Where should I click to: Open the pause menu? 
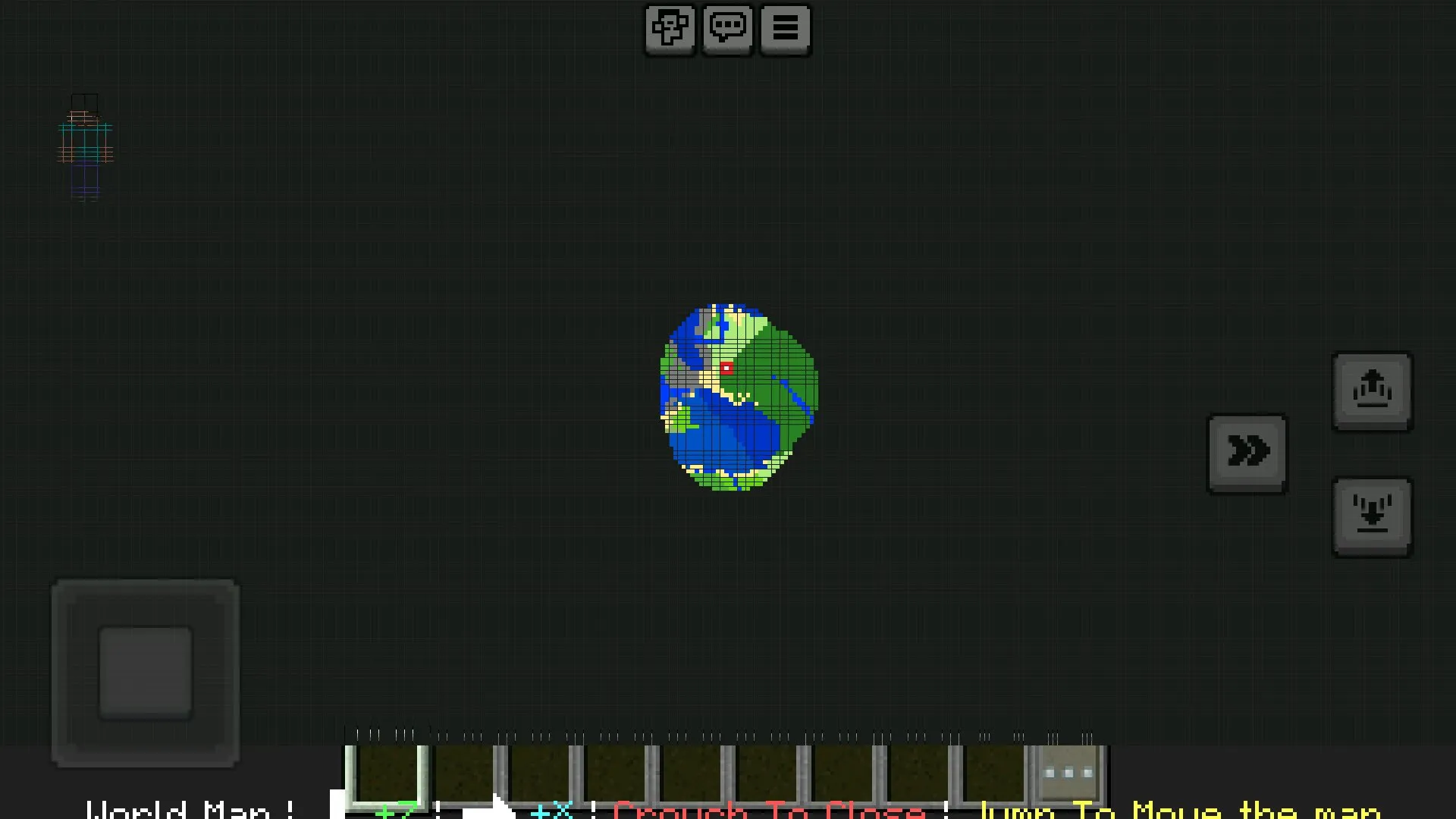tap(785, 29)
